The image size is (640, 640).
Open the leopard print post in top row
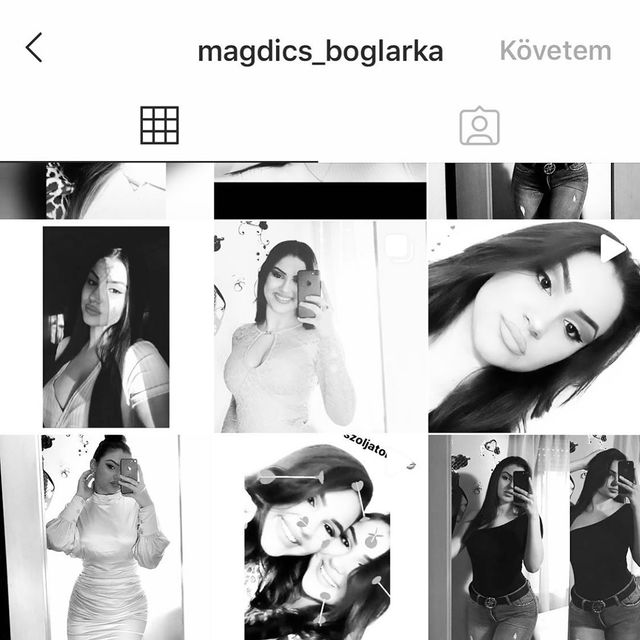point(105,191)
